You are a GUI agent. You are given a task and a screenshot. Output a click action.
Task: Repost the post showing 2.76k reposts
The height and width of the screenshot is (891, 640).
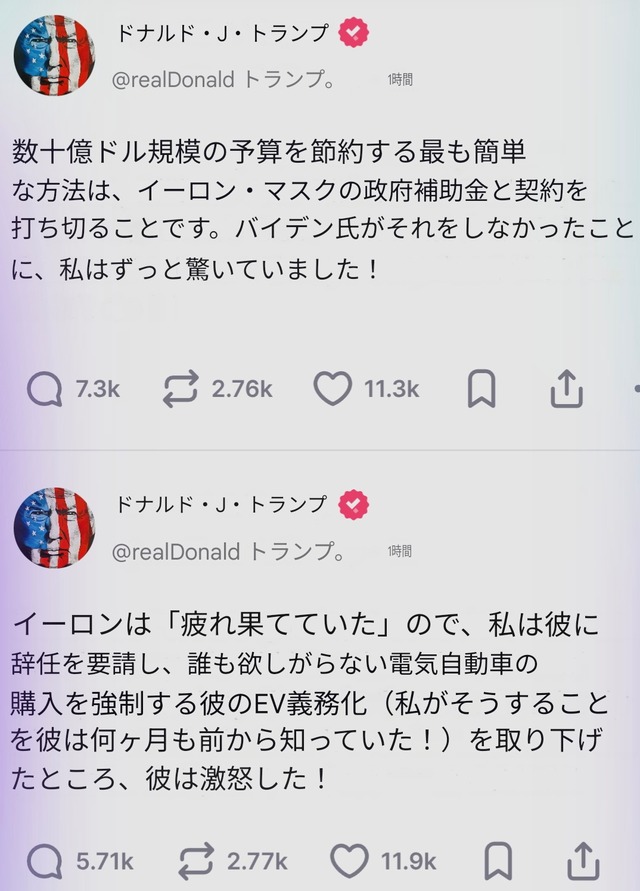(x=180, y=389)
